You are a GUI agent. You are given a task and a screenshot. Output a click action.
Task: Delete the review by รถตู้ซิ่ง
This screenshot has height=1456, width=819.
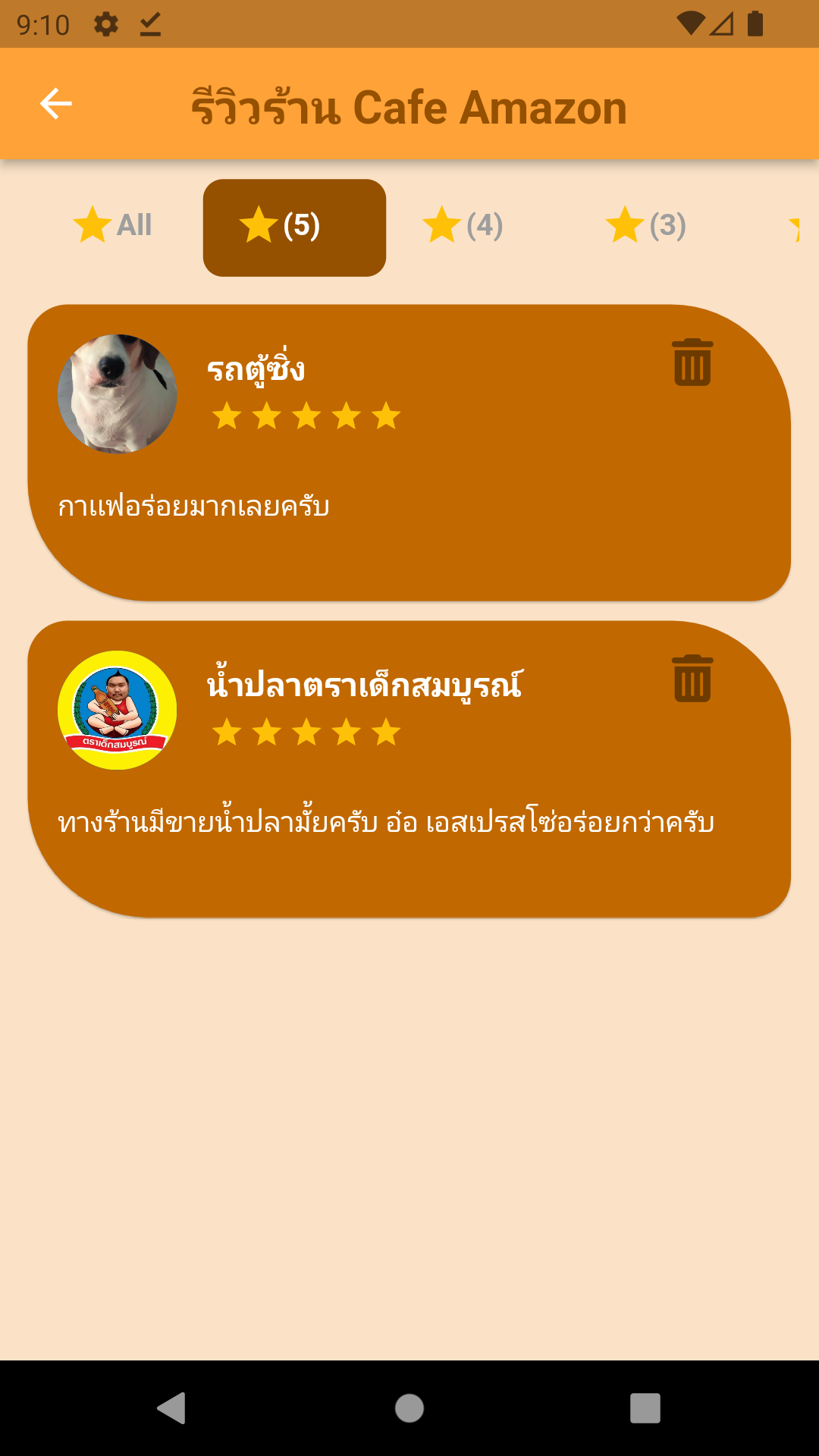(691, 364)
